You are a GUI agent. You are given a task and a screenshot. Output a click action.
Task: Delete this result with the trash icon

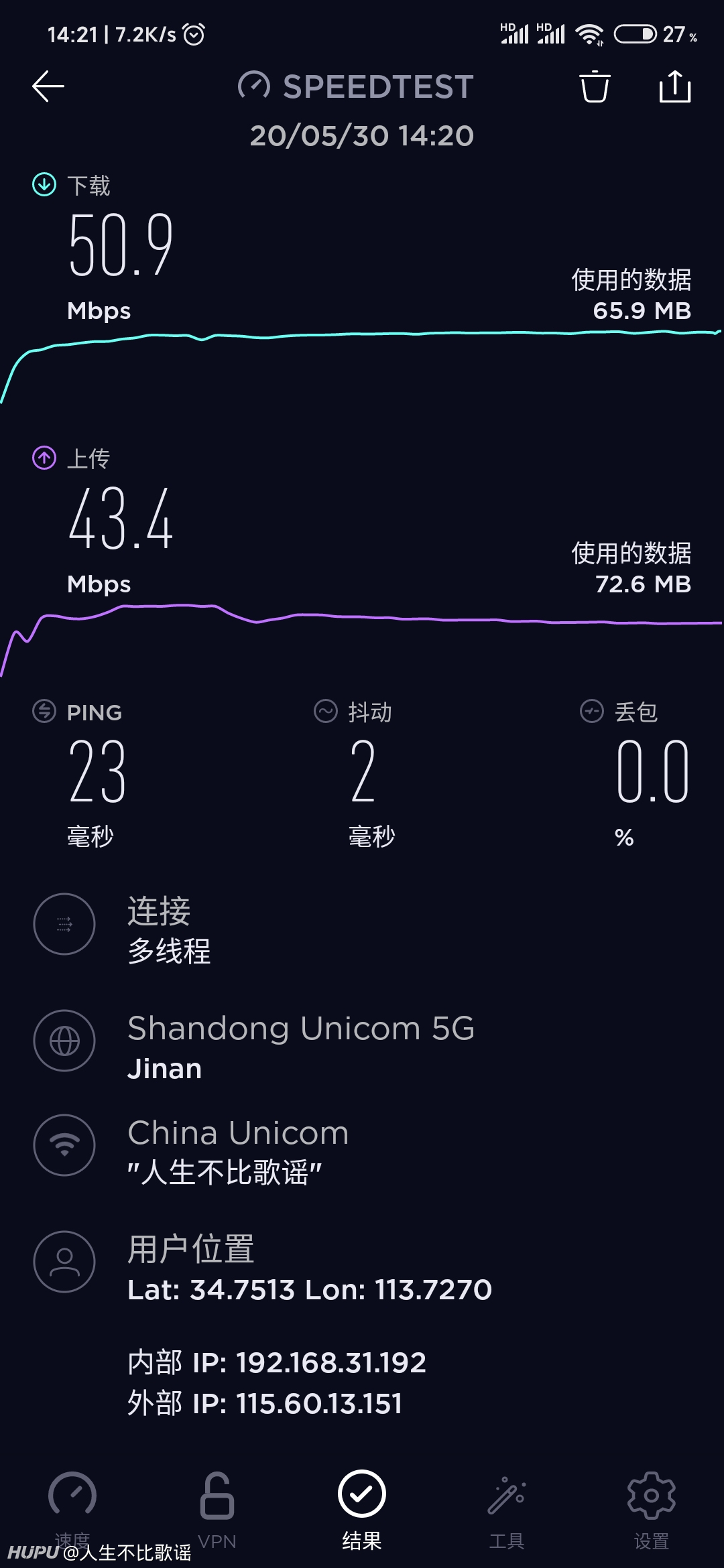point(594,86)
